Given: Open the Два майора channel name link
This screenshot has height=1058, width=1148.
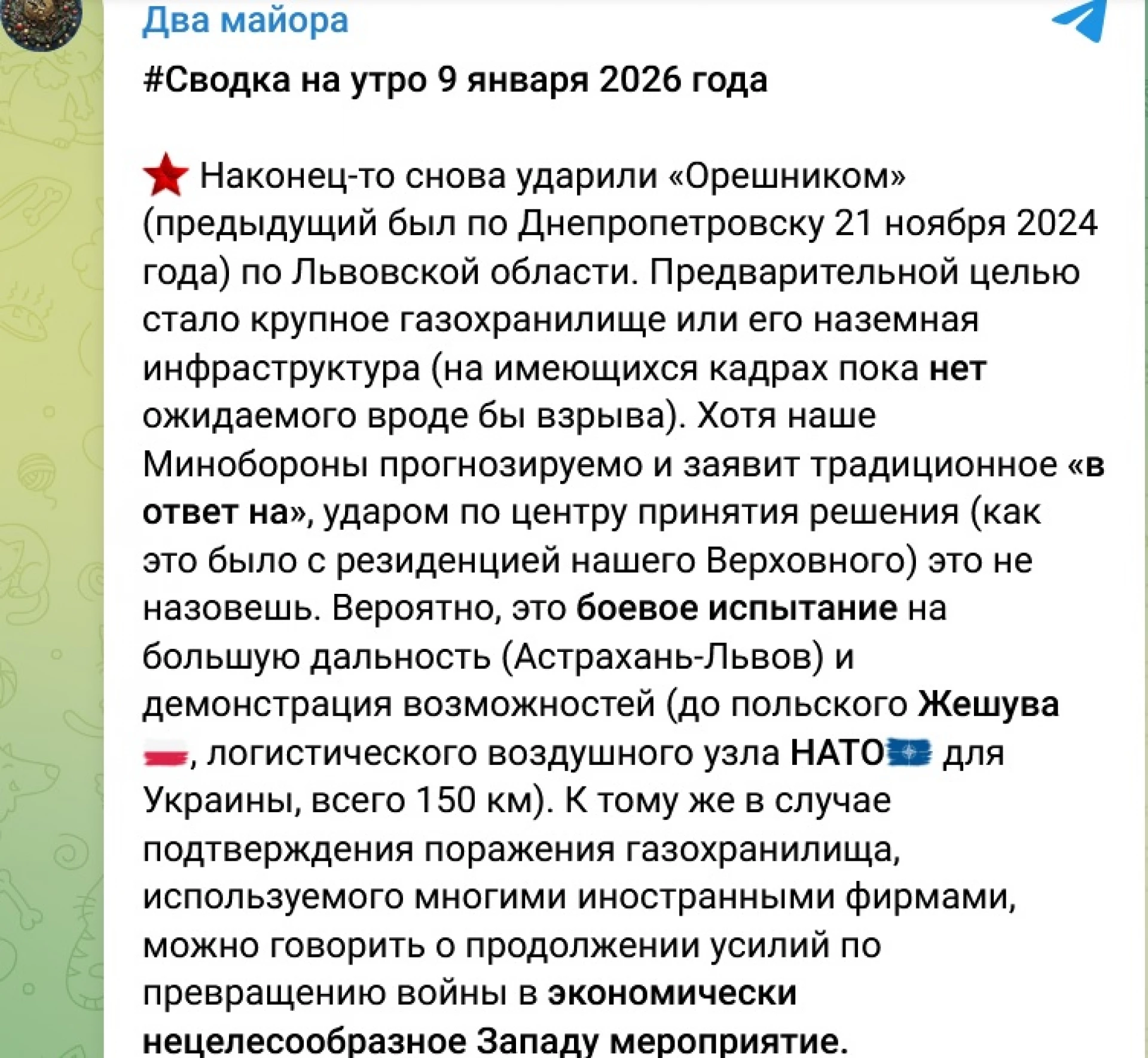Looking at the screenshot, I should pyautogui.click(x=245, y=20).
